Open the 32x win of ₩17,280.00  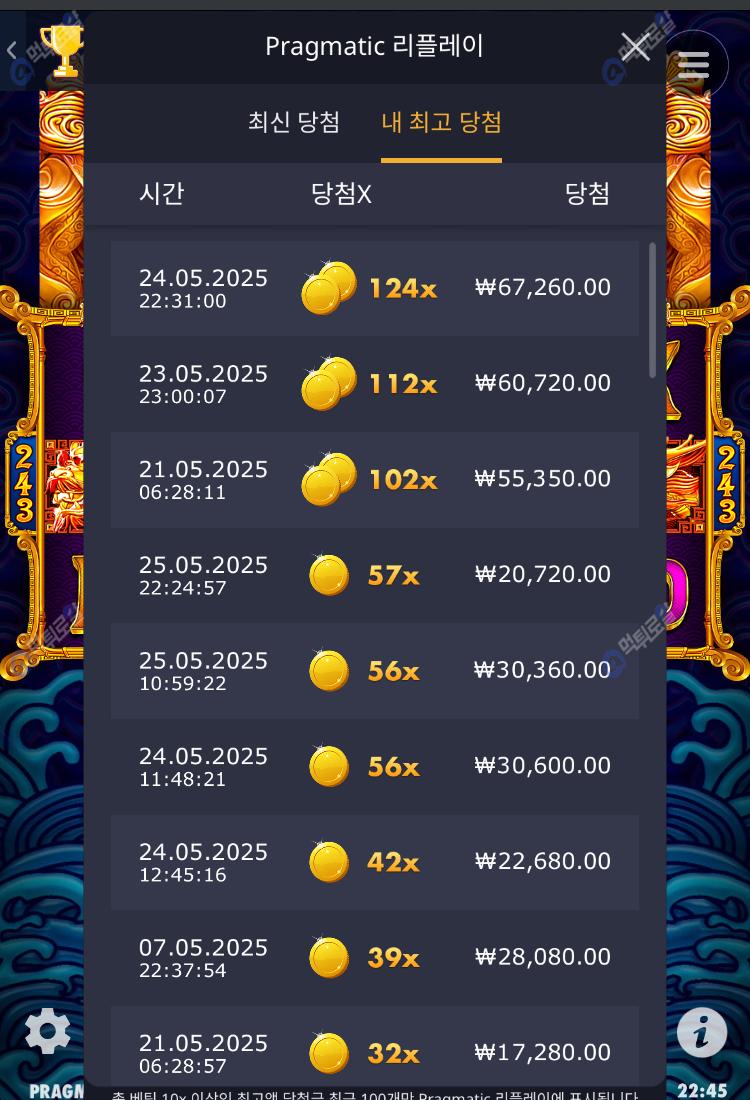(x=374, y=1052)
